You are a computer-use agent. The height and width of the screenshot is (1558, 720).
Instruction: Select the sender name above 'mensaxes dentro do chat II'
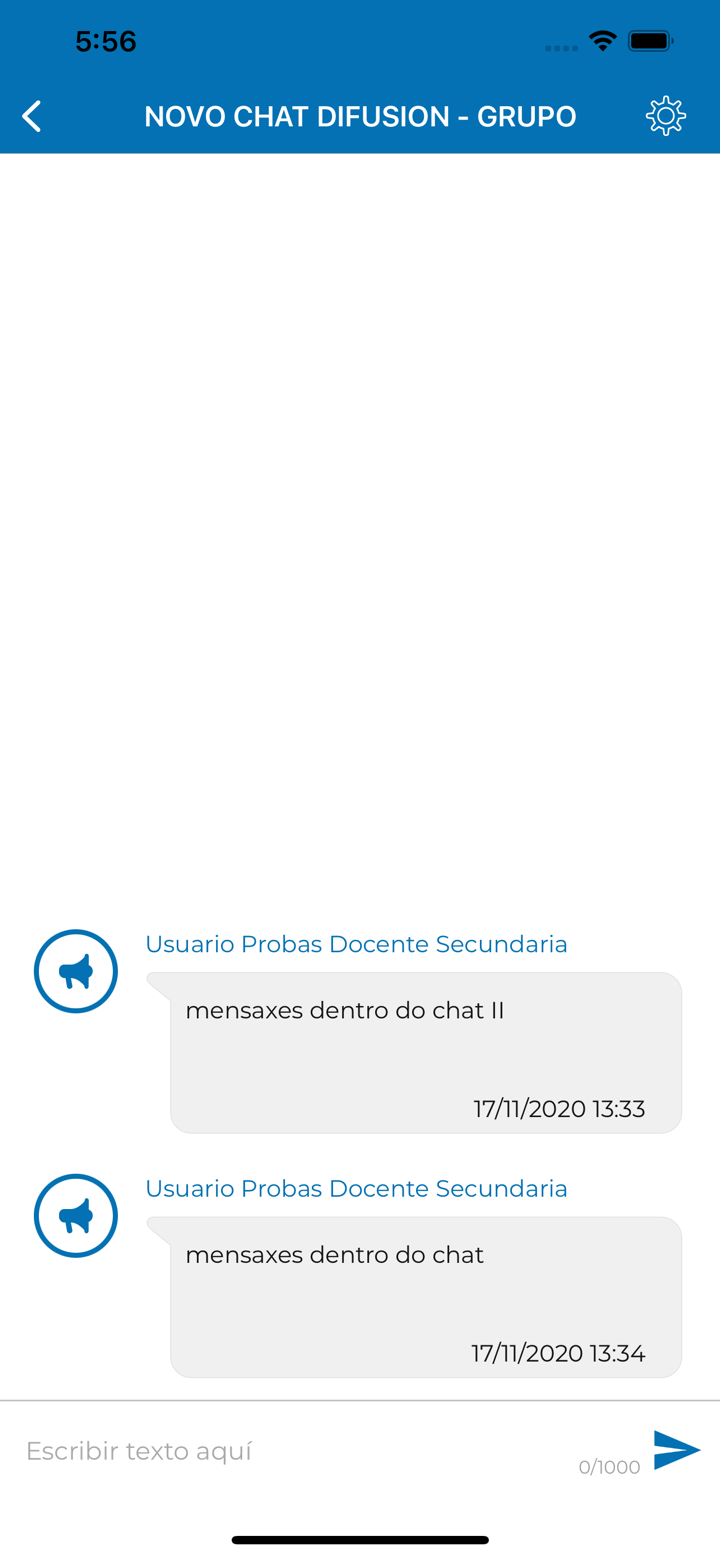click(x=356, y=943)
